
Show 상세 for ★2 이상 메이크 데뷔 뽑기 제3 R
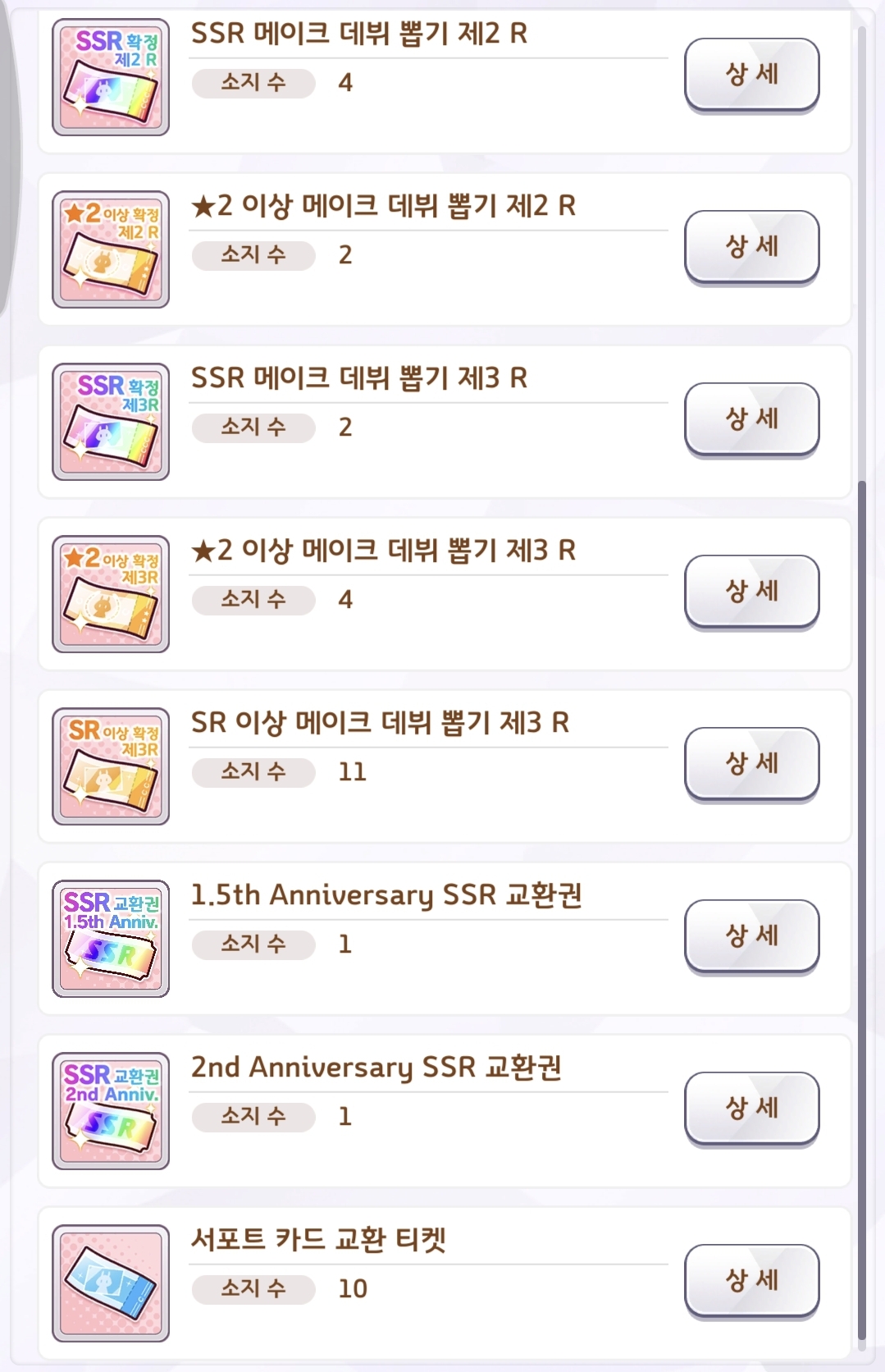coord(751,592)
